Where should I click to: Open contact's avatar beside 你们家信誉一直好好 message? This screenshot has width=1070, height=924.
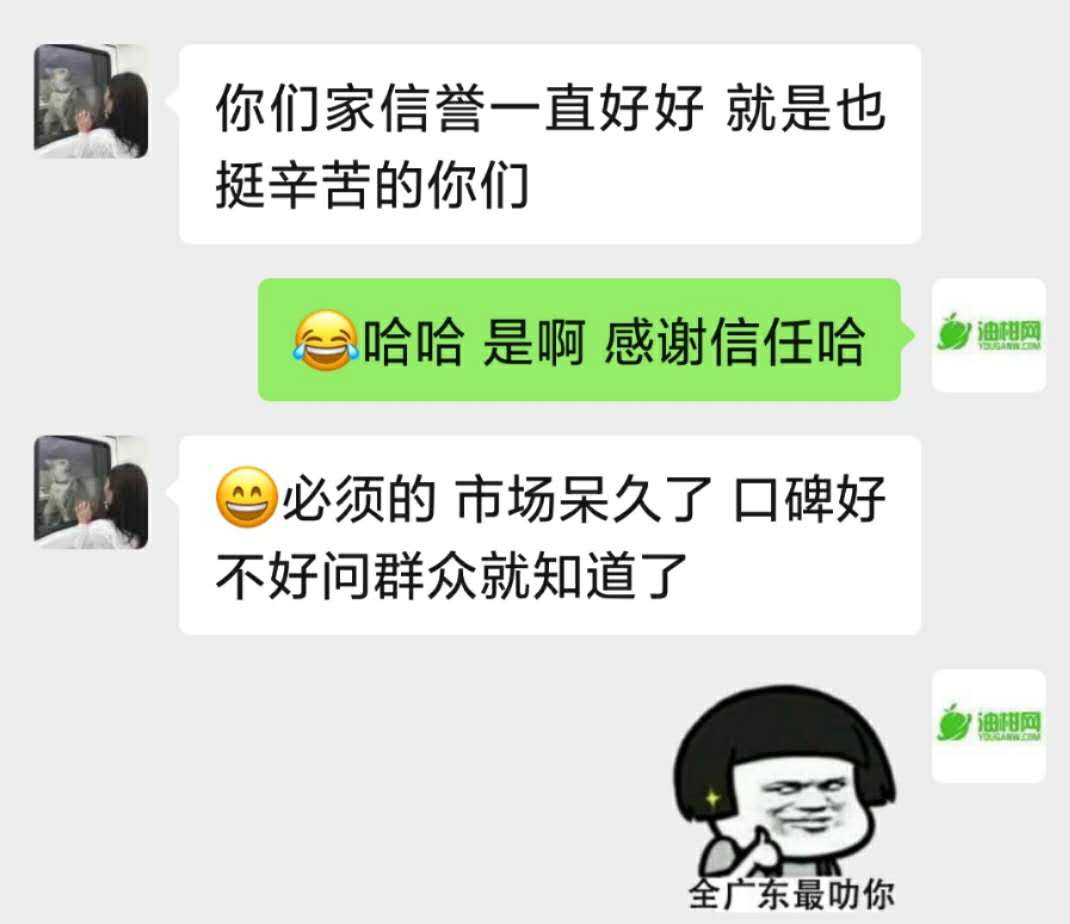coord(91,101)
